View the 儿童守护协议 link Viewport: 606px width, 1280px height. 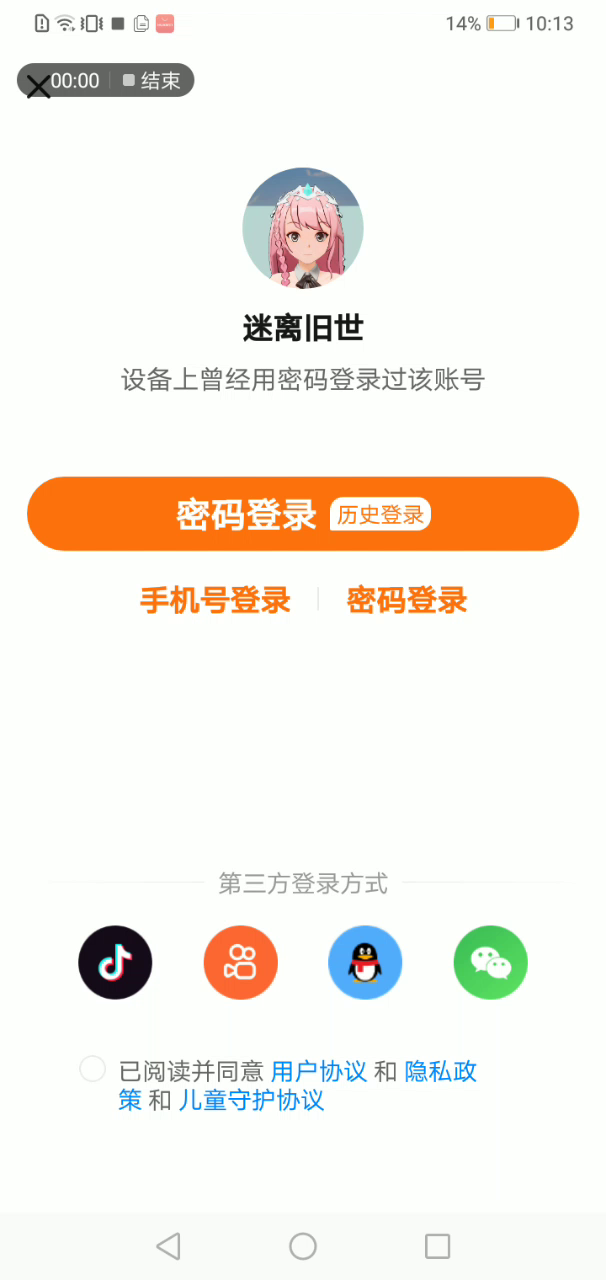point(251,1101)
